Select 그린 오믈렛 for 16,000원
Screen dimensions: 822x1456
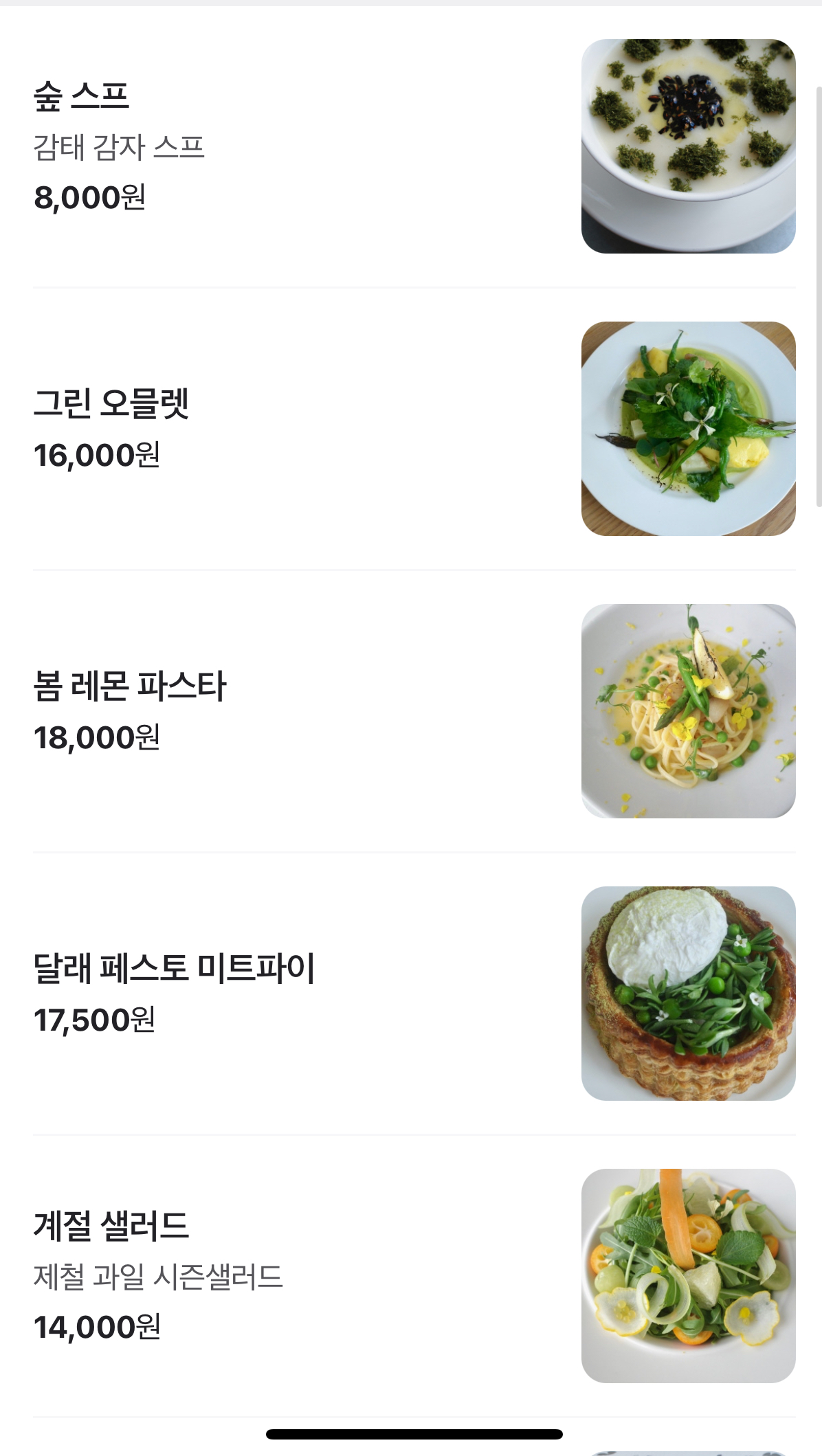point(111,404)
